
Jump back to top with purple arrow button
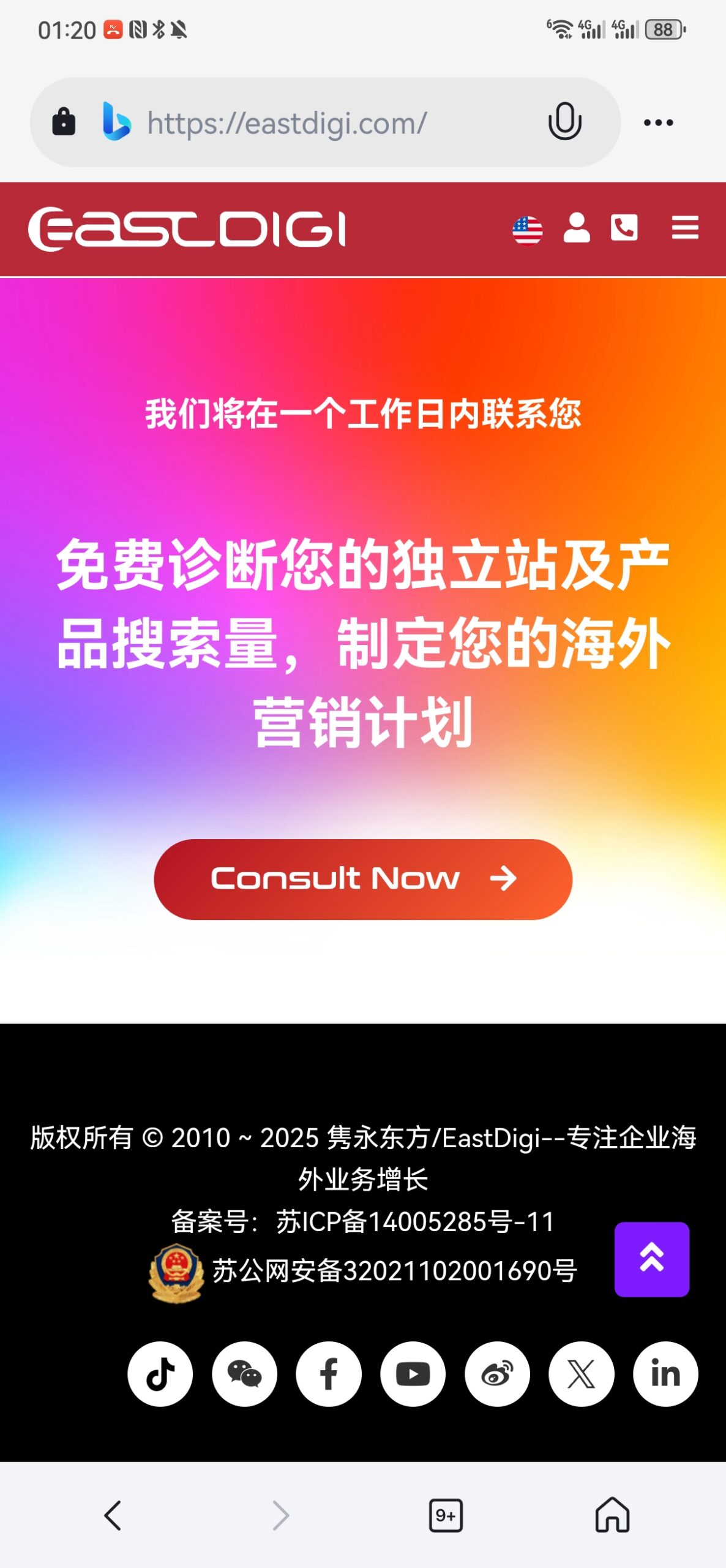click(x=651, y=1259)
